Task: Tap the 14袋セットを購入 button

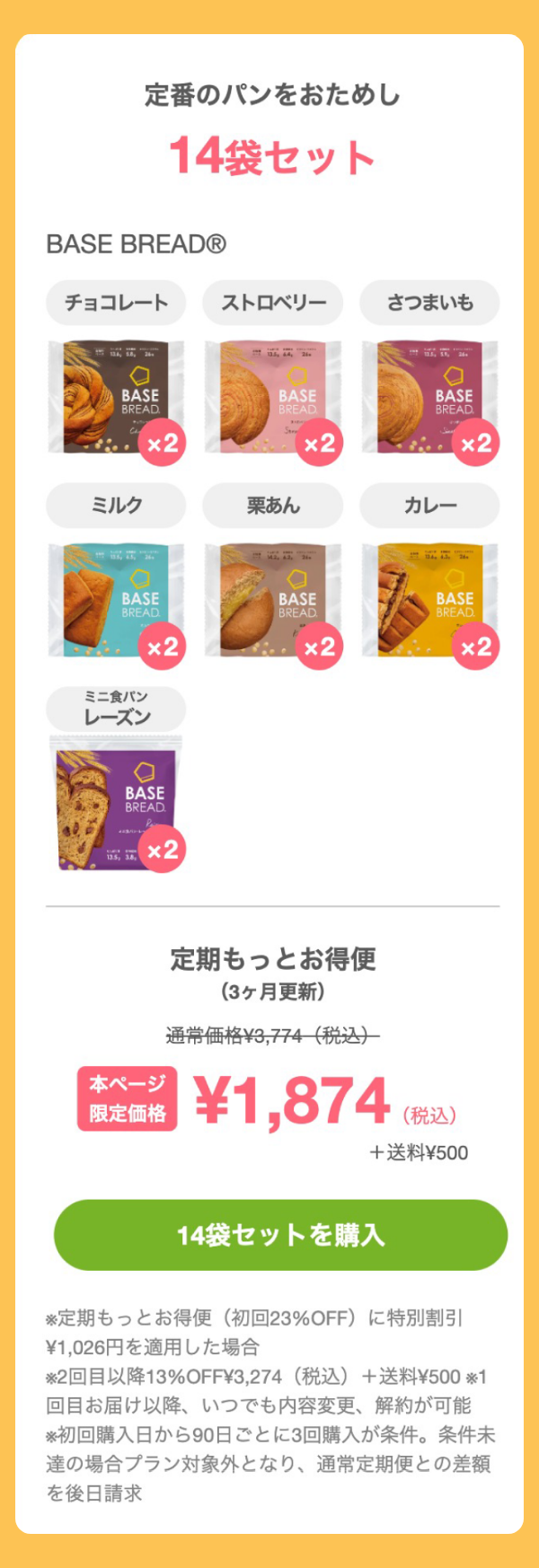Action: click(280, 1235)
